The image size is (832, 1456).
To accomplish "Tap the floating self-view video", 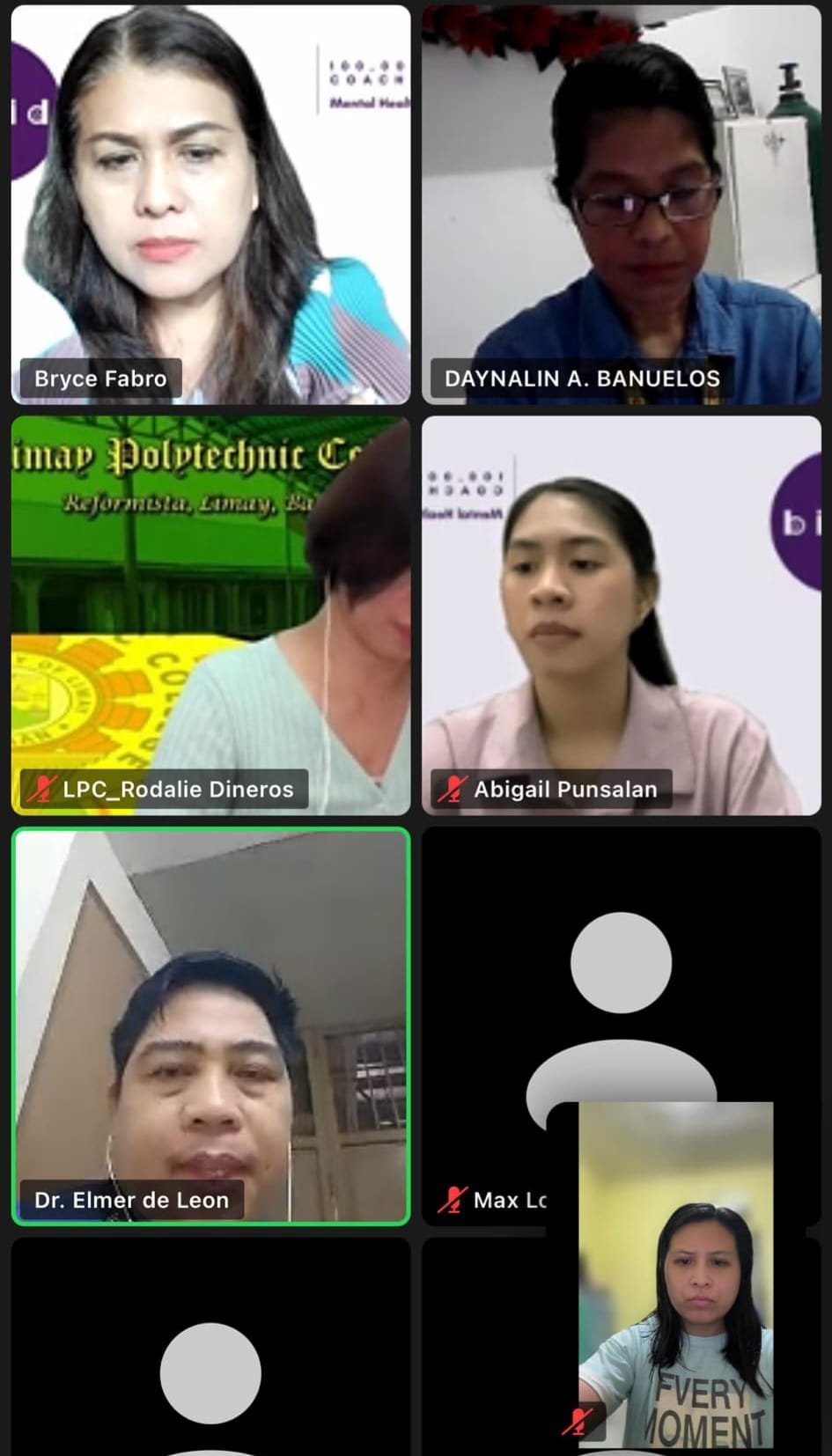I will point(675,1275).
